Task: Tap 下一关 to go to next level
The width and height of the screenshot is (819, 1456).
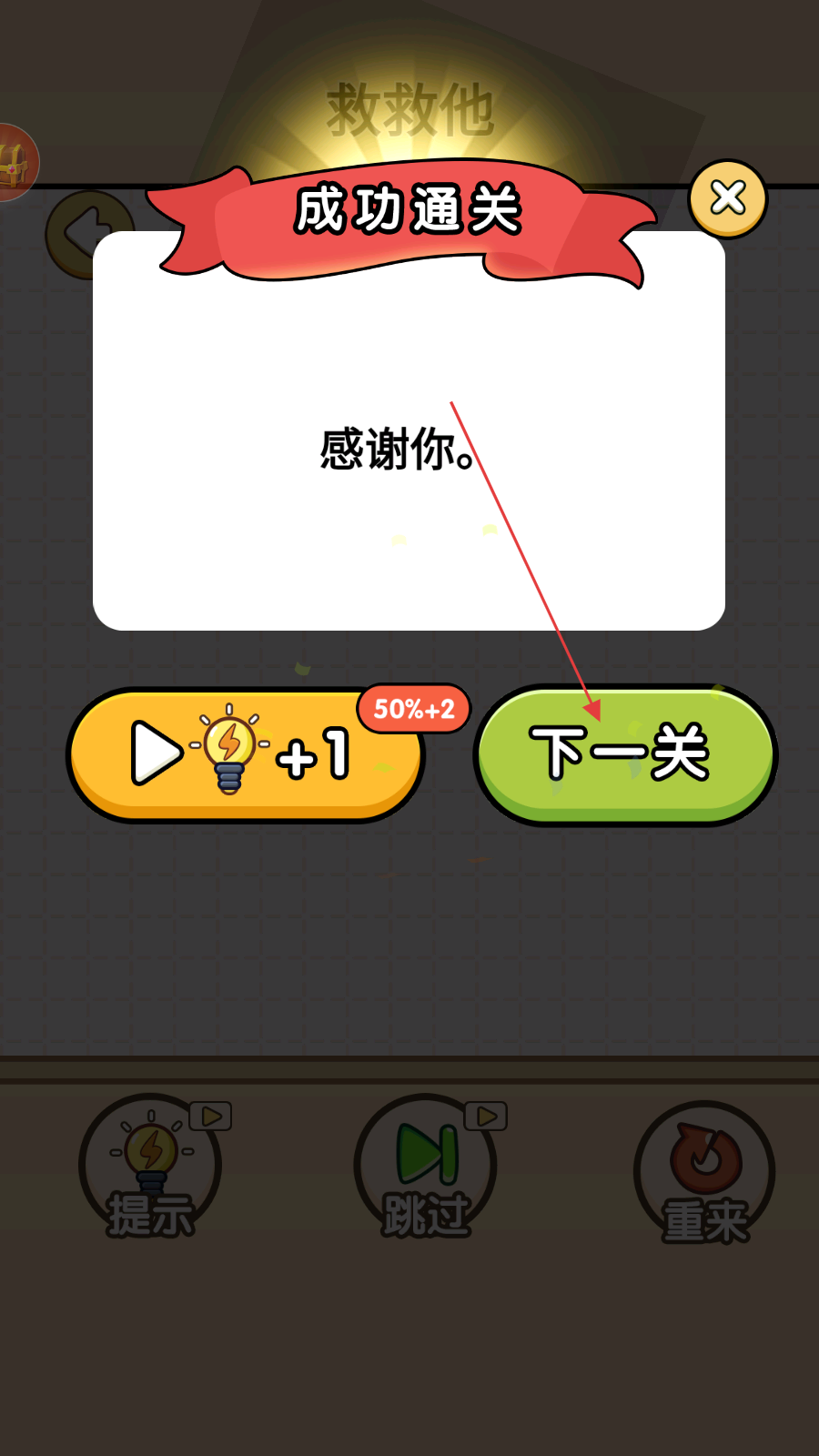Action: tap(625, 754)
